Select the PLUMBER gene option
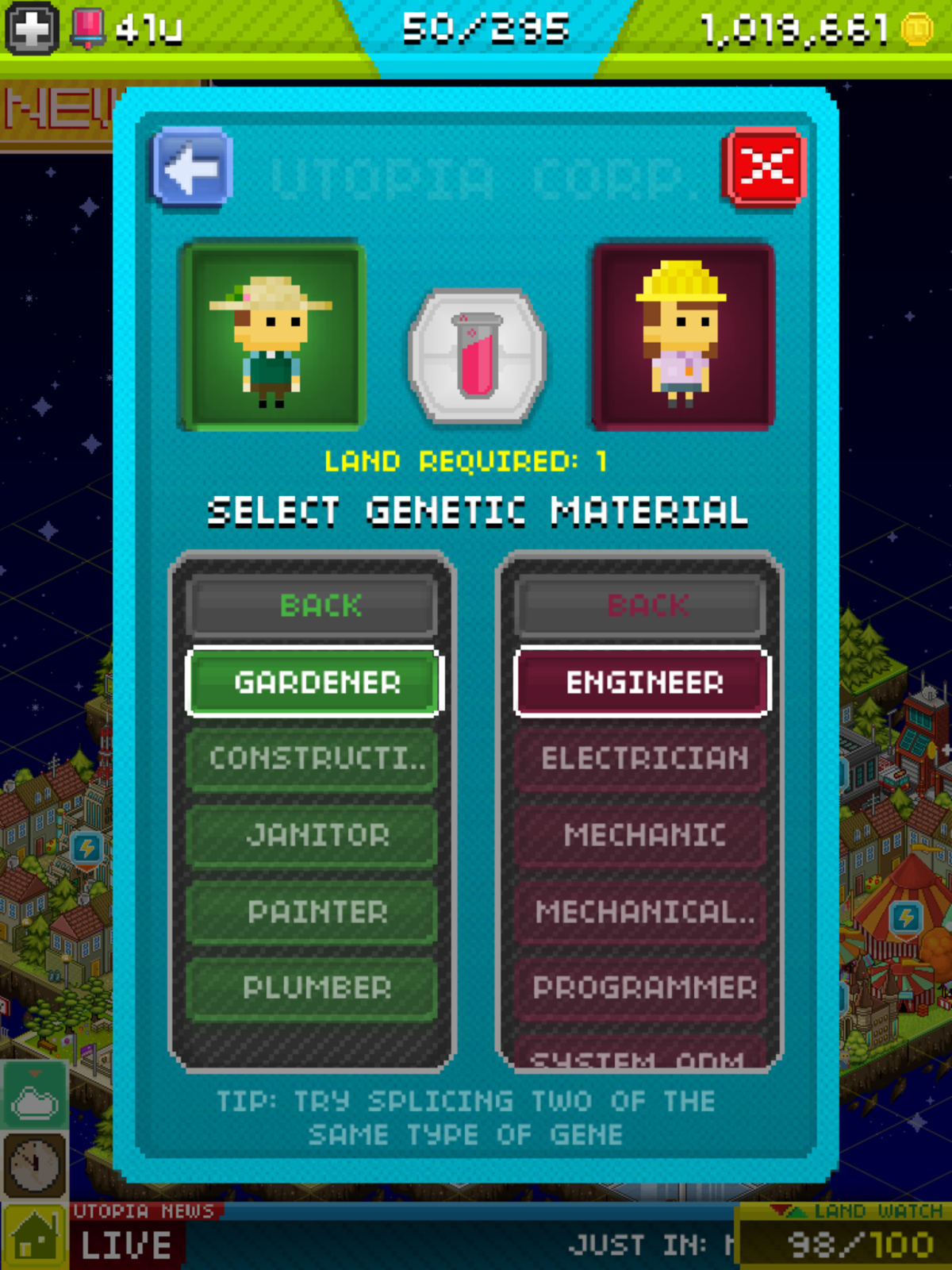Screen dimensions: 952x1270 312,987
